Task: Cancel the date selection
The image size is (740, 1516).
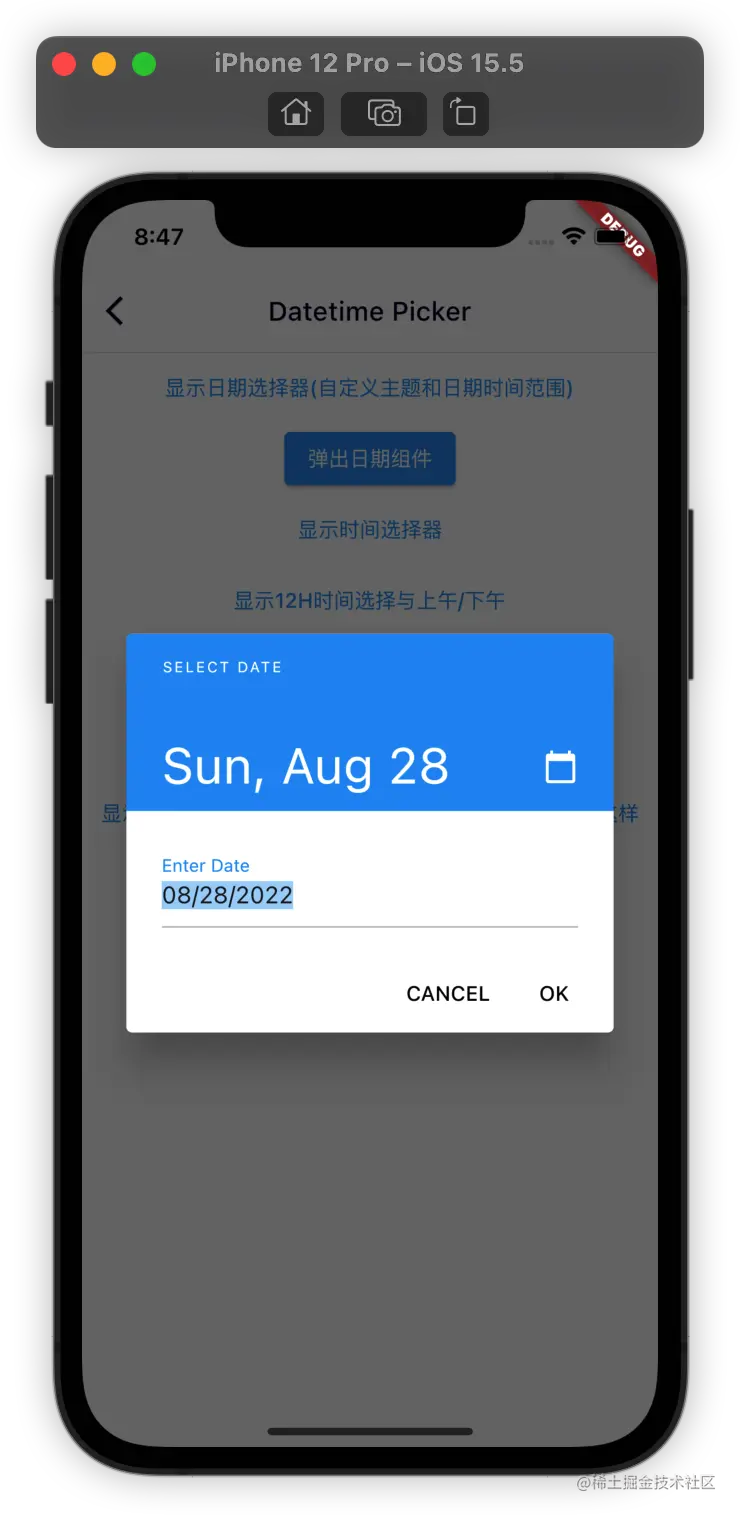Action: coord(447,993)
